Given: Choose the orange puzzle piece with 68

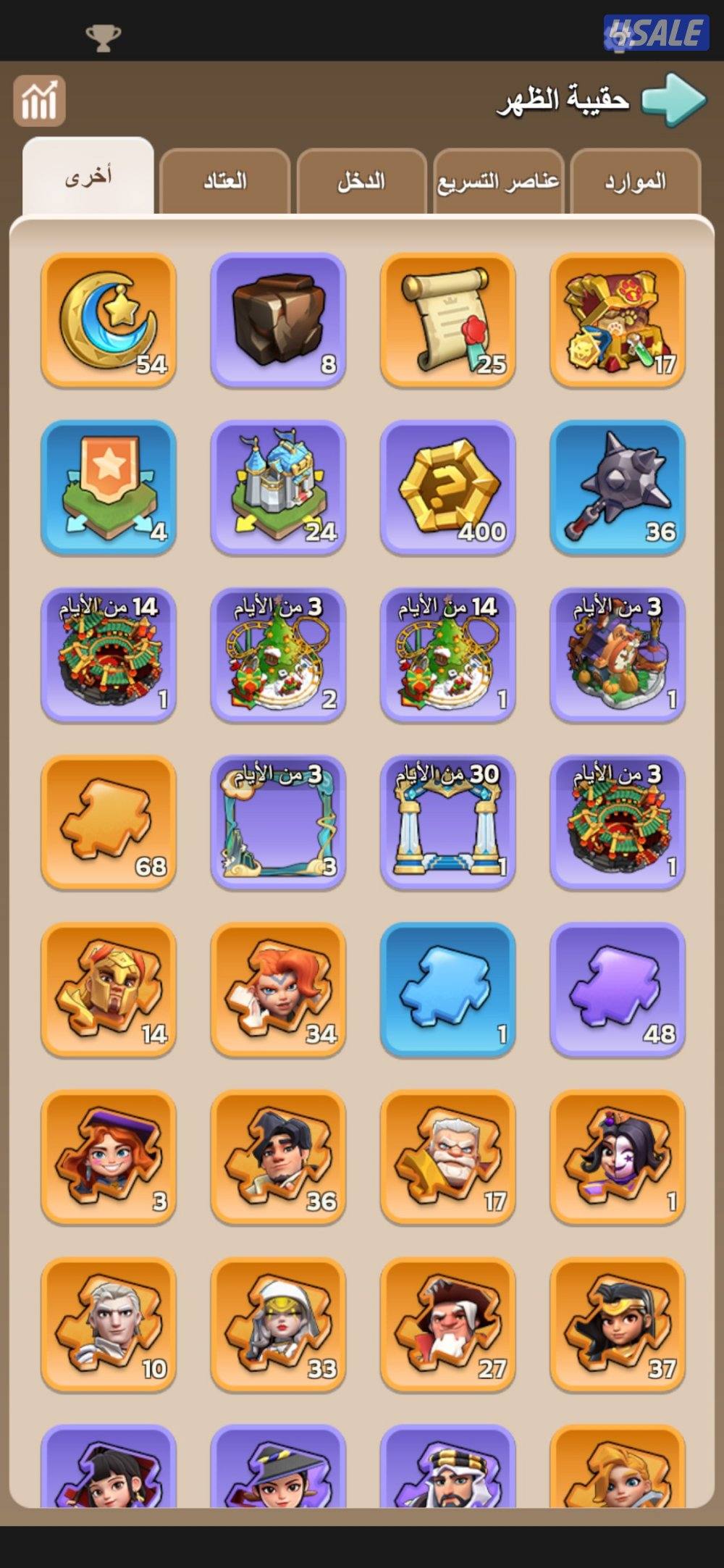Looking at the screenshot, I should point(109,823).
